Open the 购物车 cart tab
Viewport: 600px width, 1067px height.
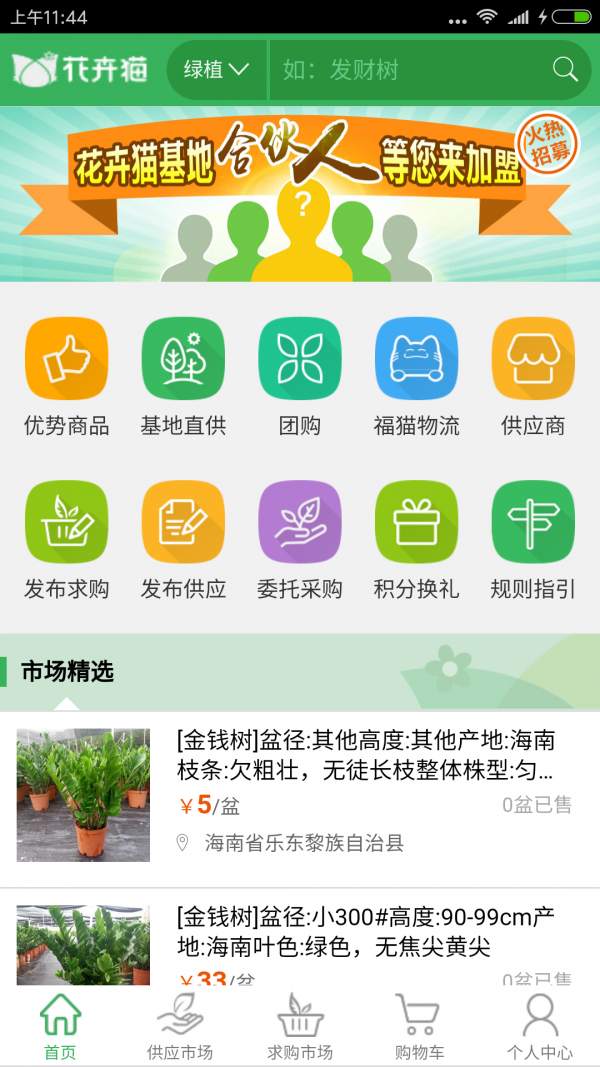point(420,1027)
